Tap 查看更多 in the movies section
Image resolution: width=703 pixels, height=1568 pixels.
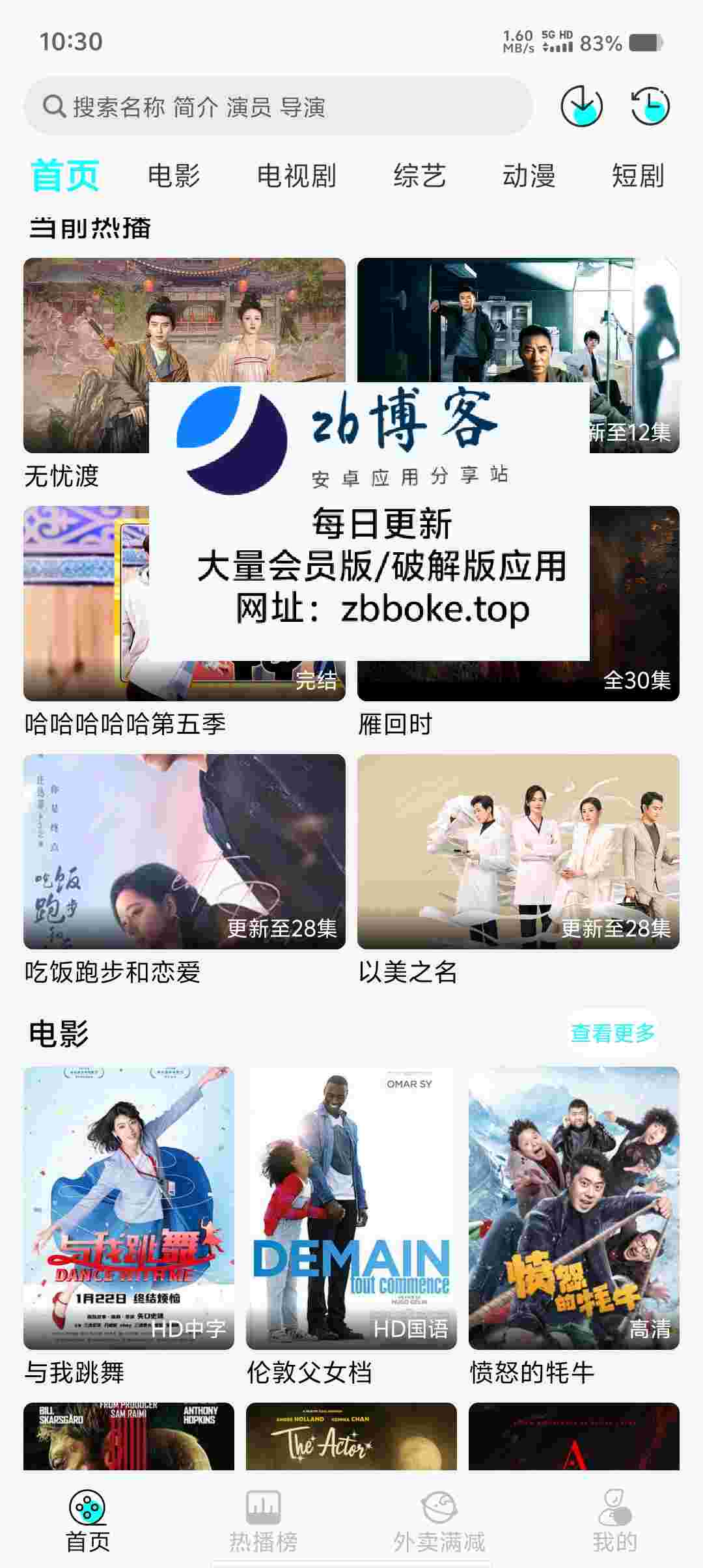(613, 1033)
